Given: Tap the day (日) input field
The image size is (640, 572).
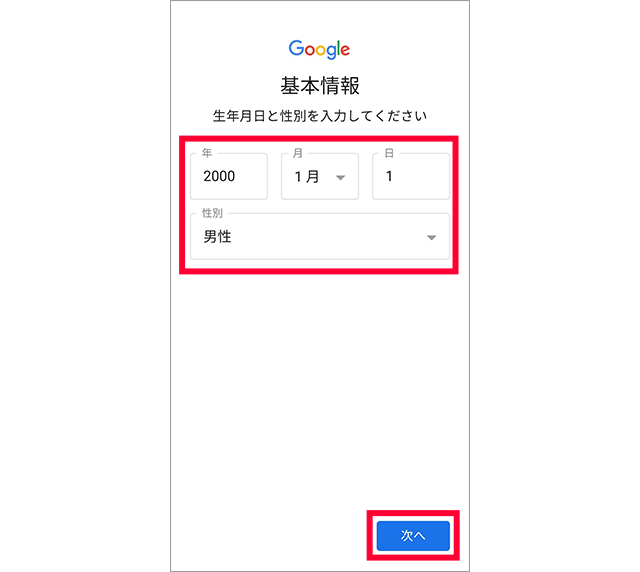Looking at the screenshot, I should (x=410, y=177).
